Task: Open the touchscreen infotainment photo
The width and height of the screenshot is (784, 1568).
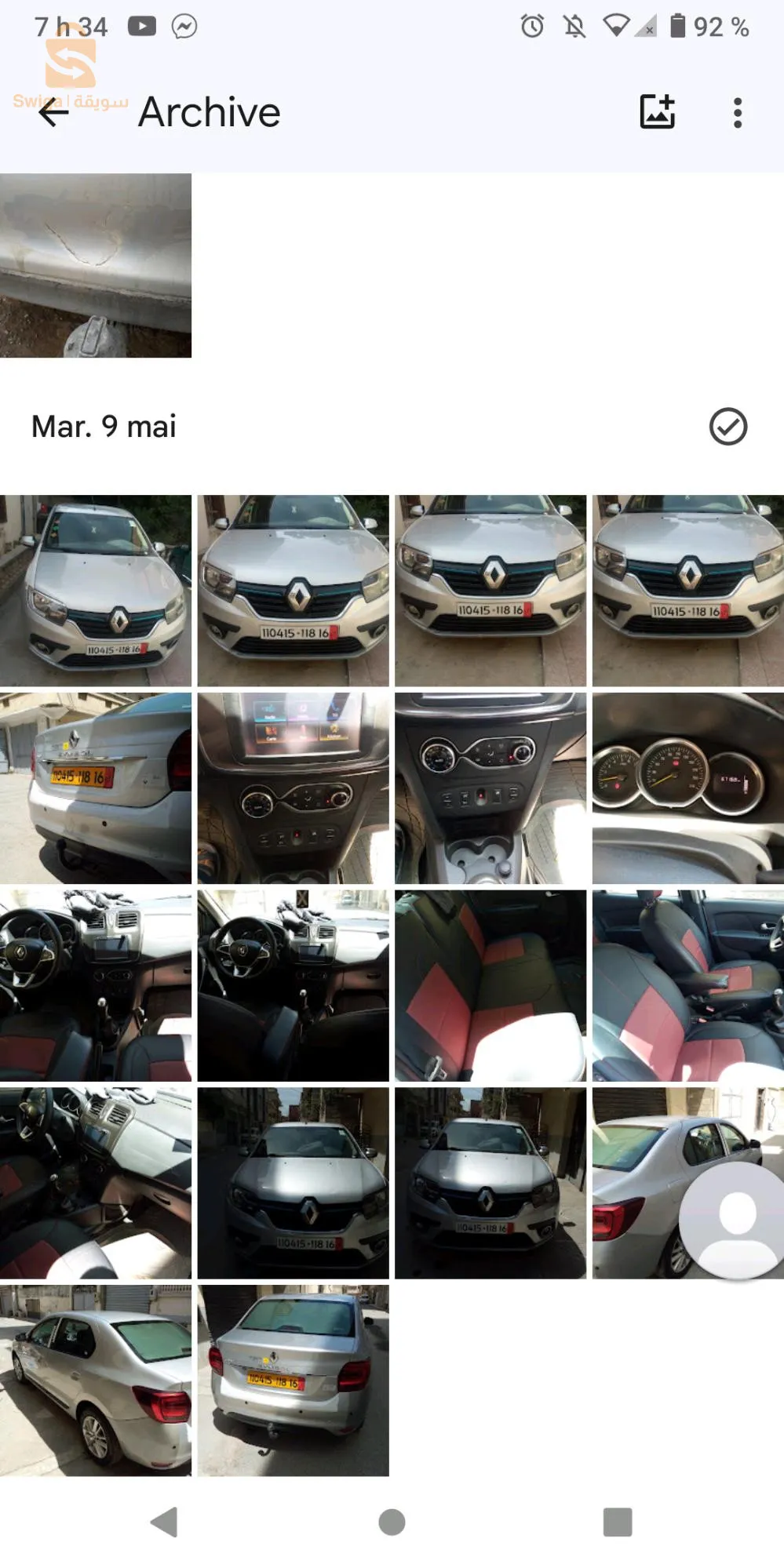Action: [293, 788]
